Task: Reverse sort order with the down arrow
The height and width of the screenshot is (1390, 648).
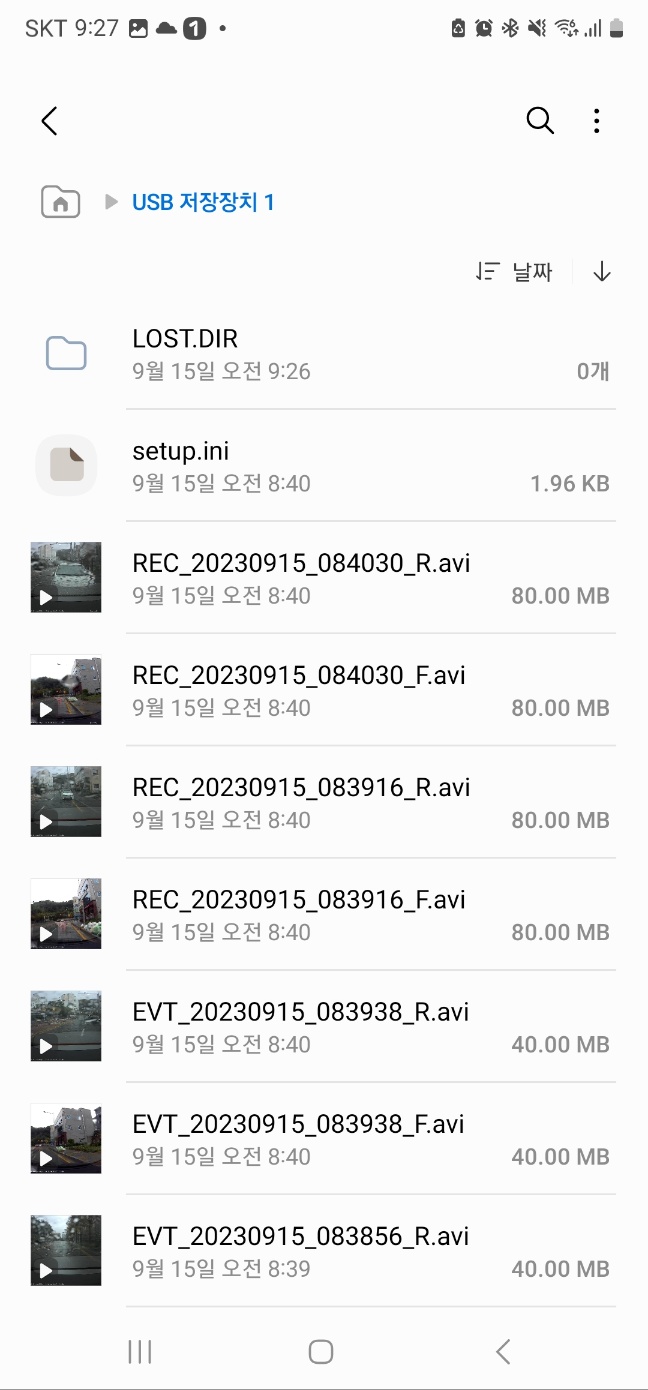Action: click(601, 271)
